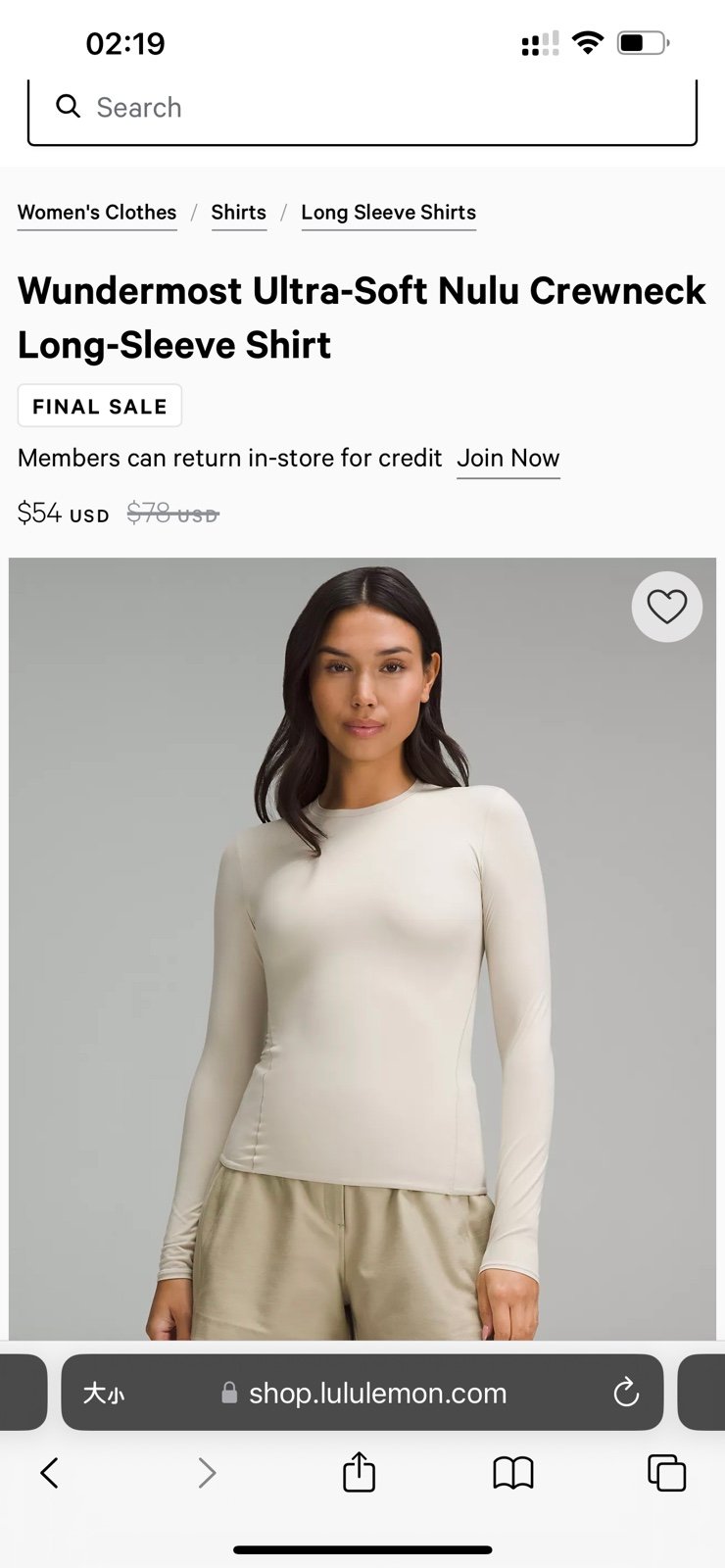Open Safari bookmarks
The height and width of the screenshot is (1568, 725).
[x=512, y=1472]
